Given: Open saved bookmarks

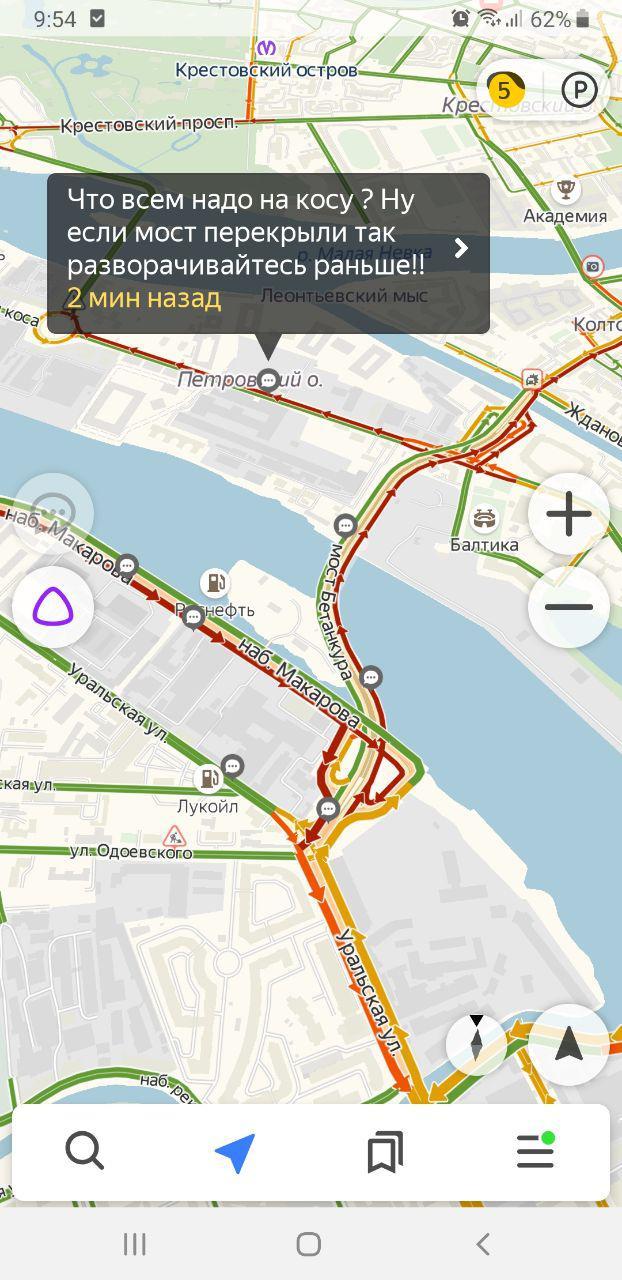Looking at the screenshot, I should [385, 1152].
